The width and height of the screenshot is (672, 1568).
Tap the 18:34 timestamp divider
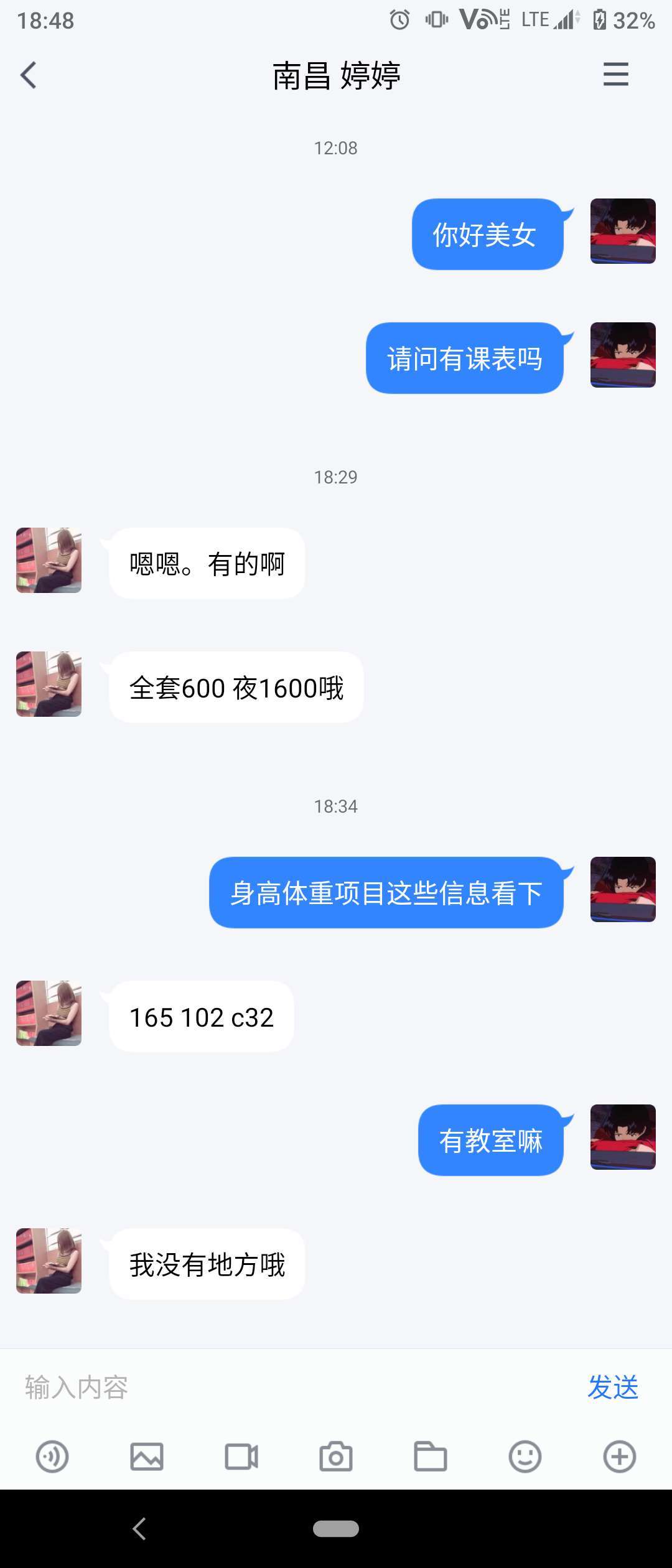click(336, 806)
